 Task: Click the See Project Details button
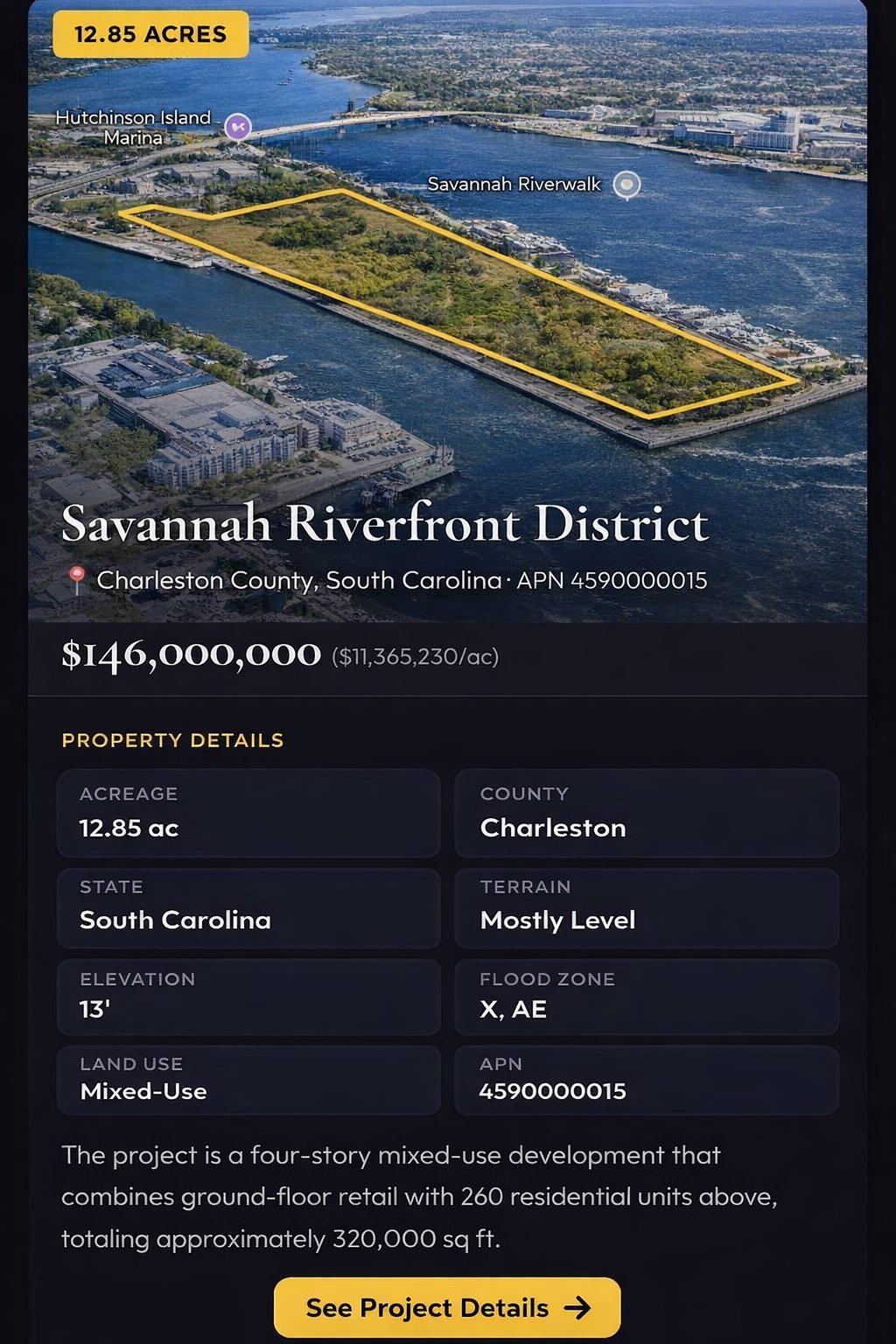tap(448, 1307)
